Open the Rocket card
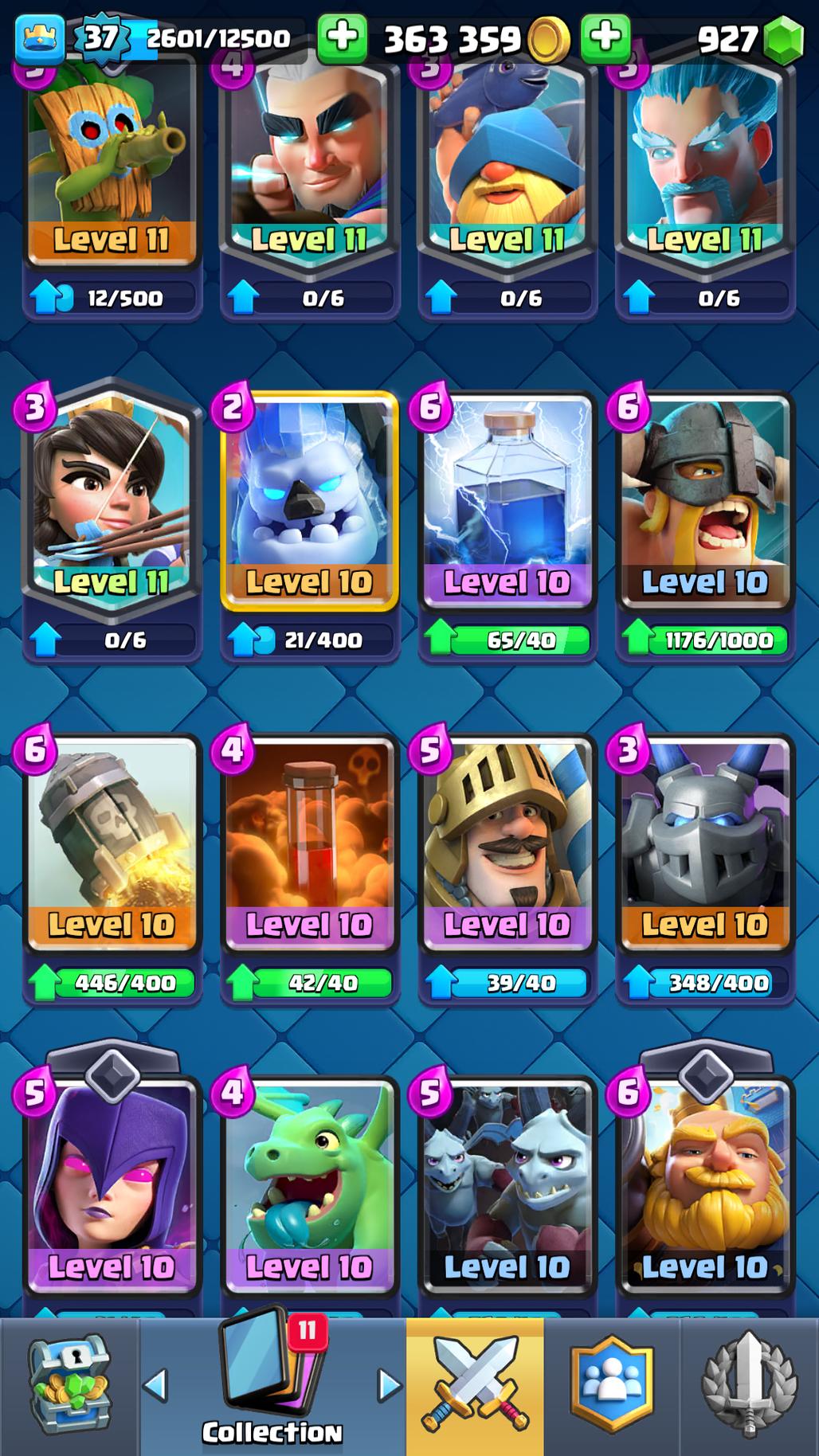This screenshot has width=819, height=1456. pos(111,844)
